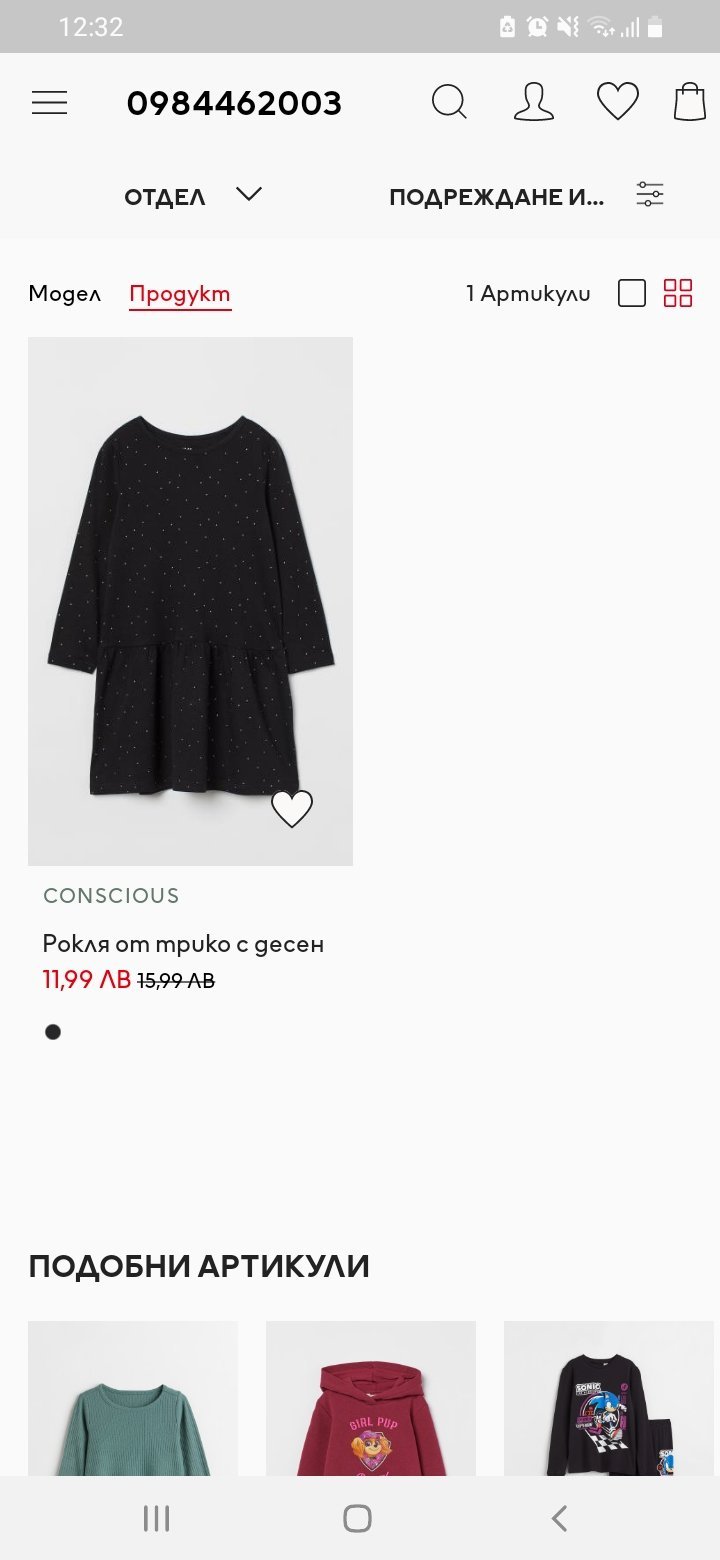The height and width of the screenshot is (1560, 720).
Task: Open the account profile icon
Action: click(533, 102)
